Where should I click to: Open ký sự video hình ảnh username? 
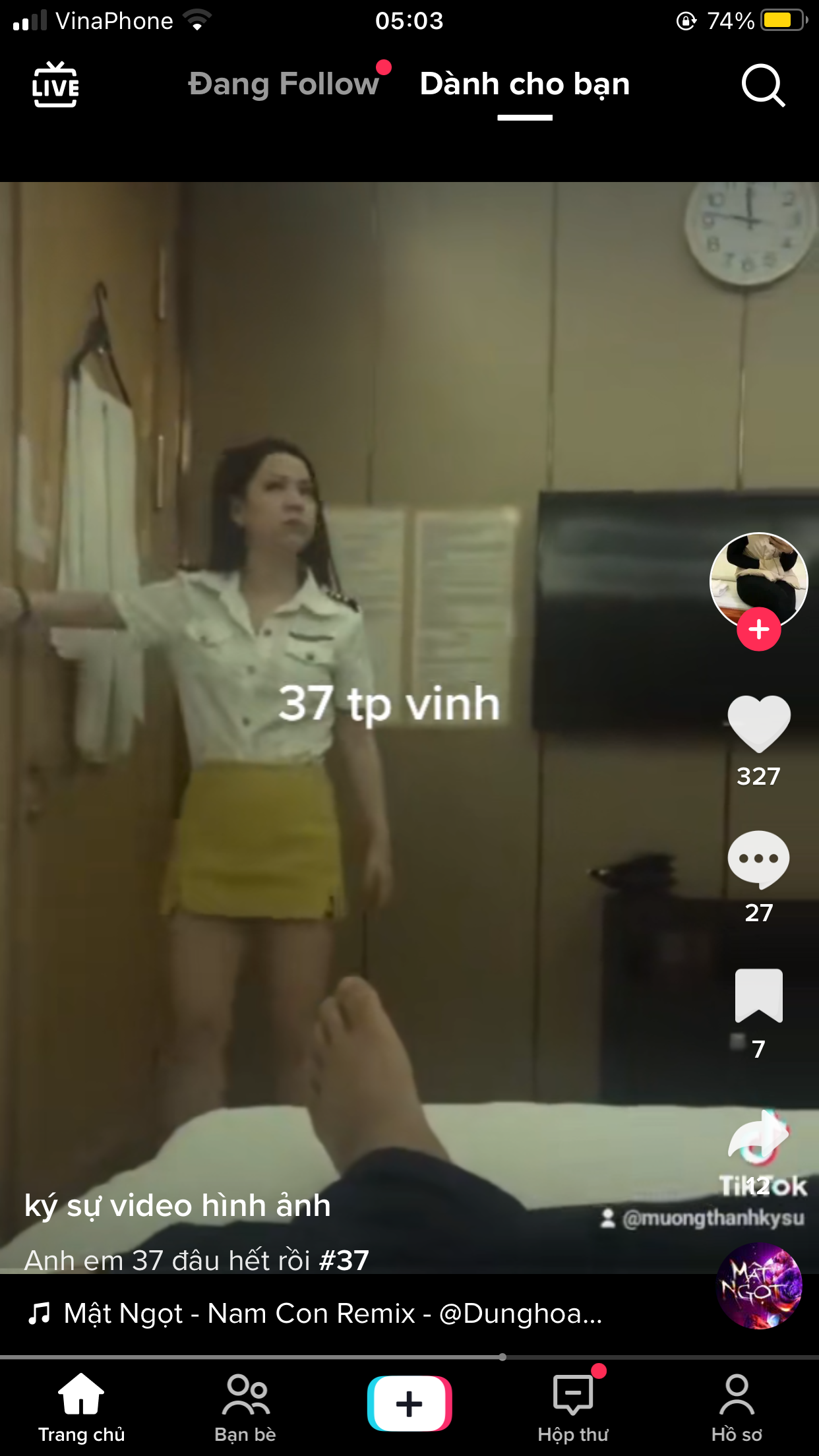point(177,1205)
